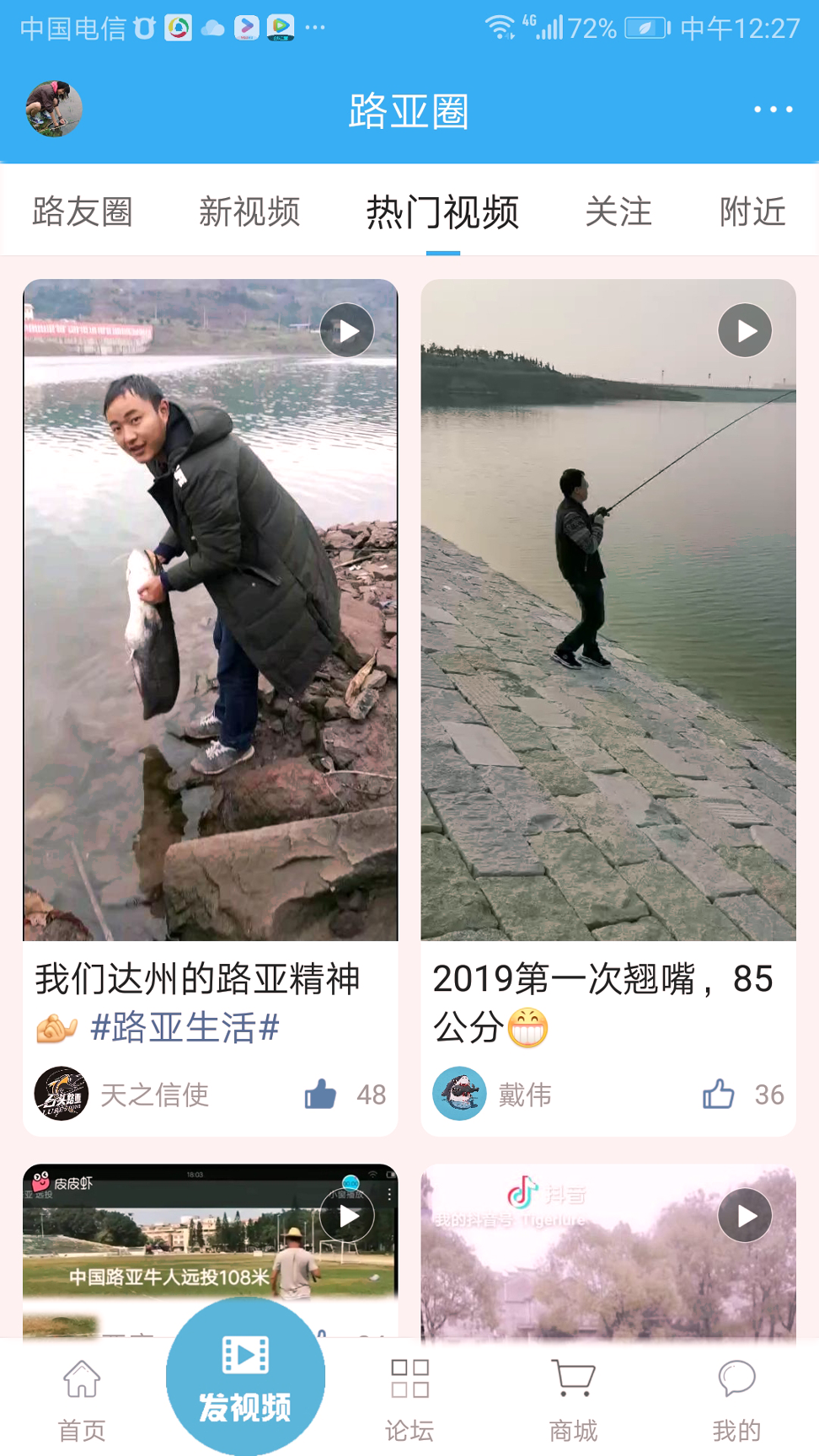Image resolution: width=819 pixels, height=1456 pixels.
Task: Open the 商城 shopping mall icon
Action: (x=573, y=1386)
